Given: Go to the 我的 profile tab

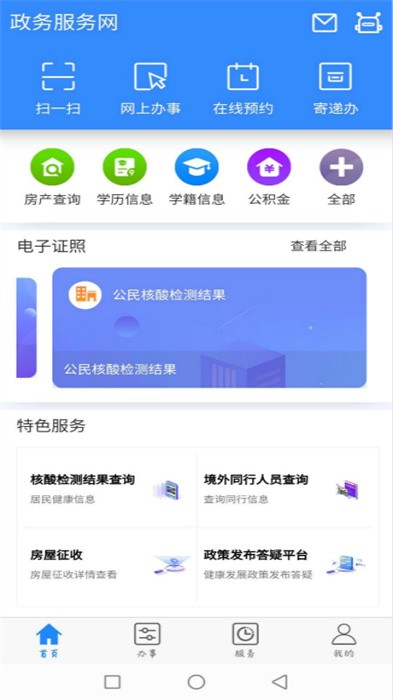Looking at the screenshot, I should coord(344,640).
